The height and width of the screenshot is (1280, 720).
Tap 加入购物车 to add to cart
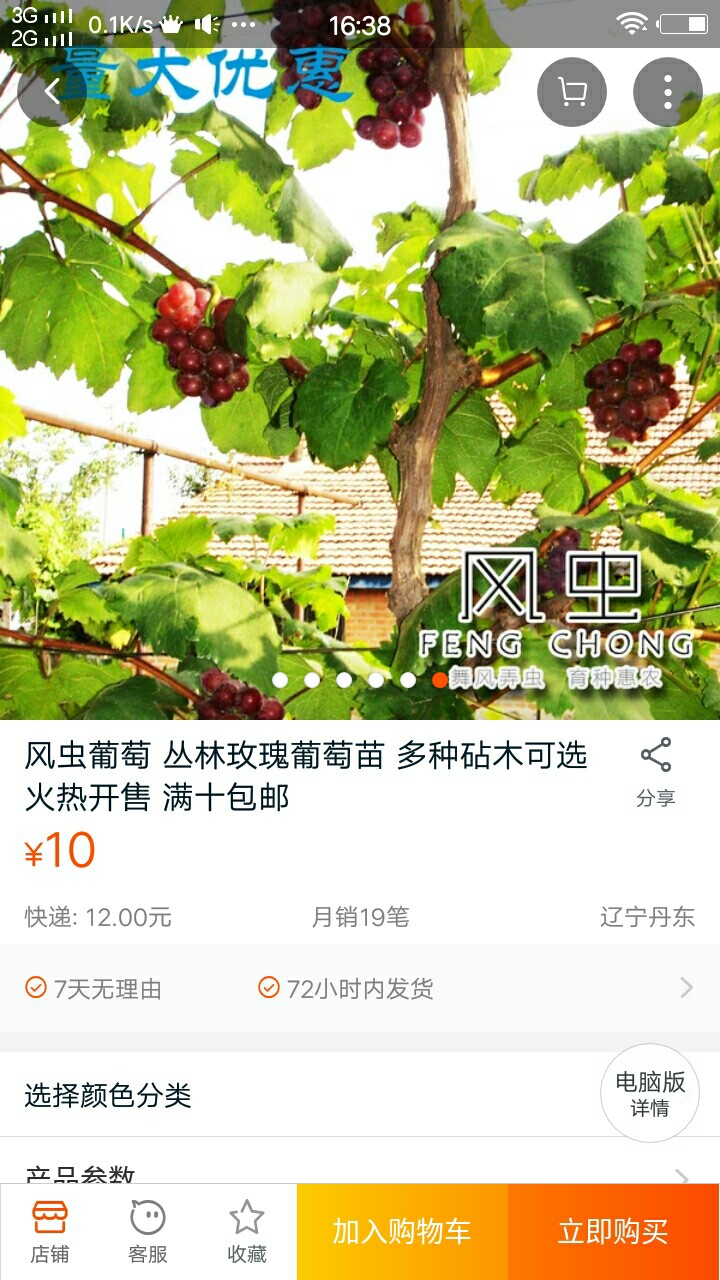click(402, 1232)
